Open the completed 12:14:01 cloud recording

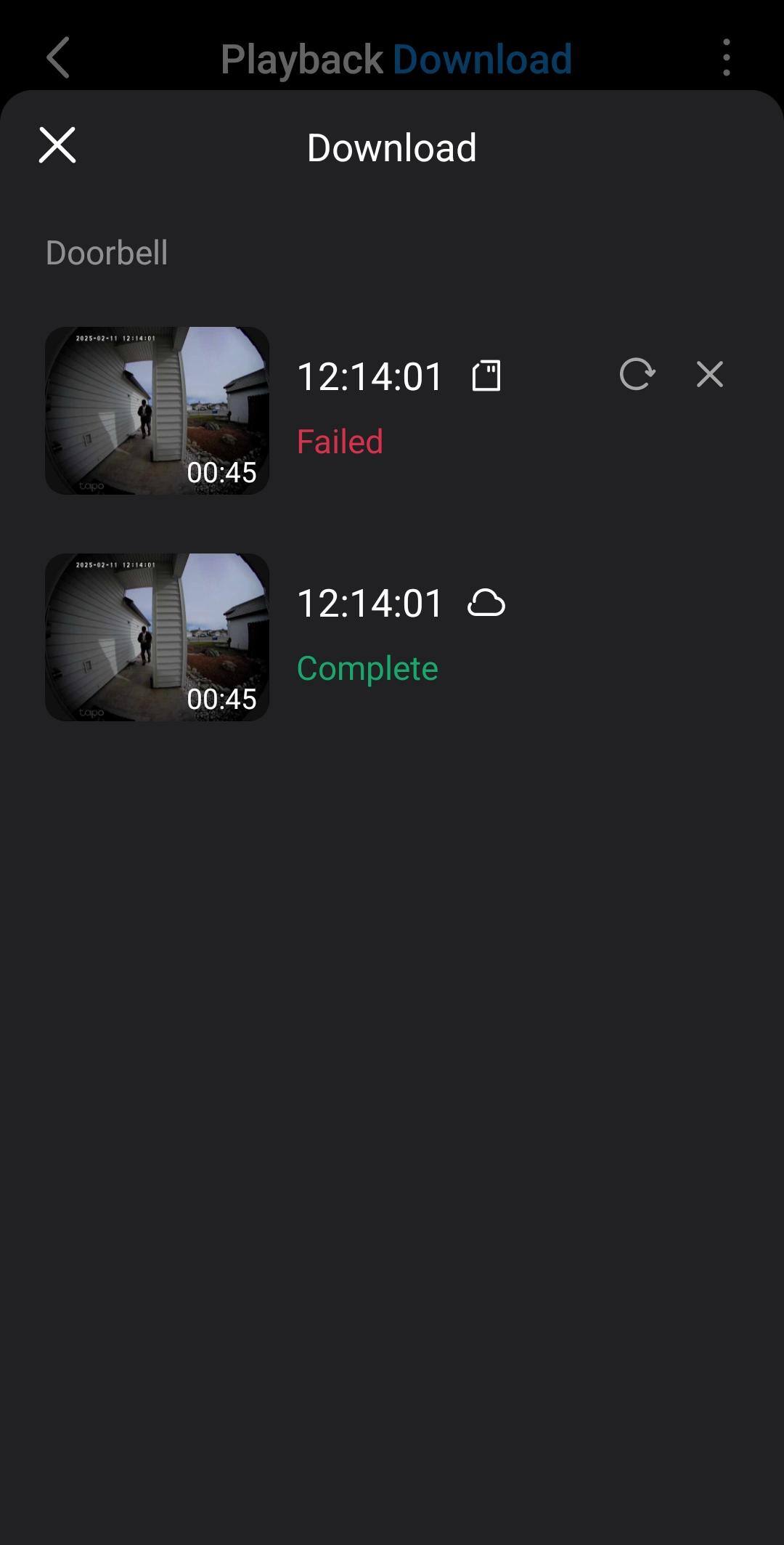(157, 637)
